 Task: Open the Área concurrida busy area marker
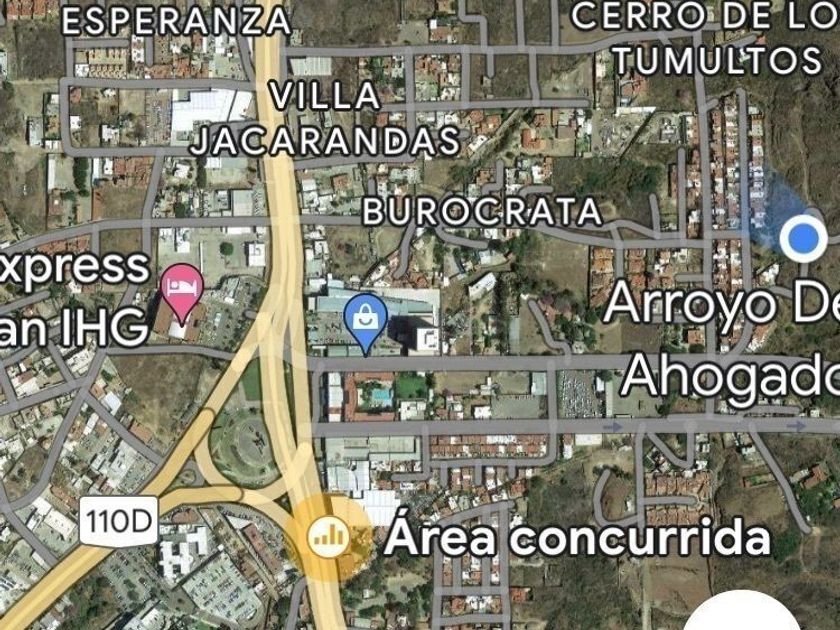[x=327, y=537]
